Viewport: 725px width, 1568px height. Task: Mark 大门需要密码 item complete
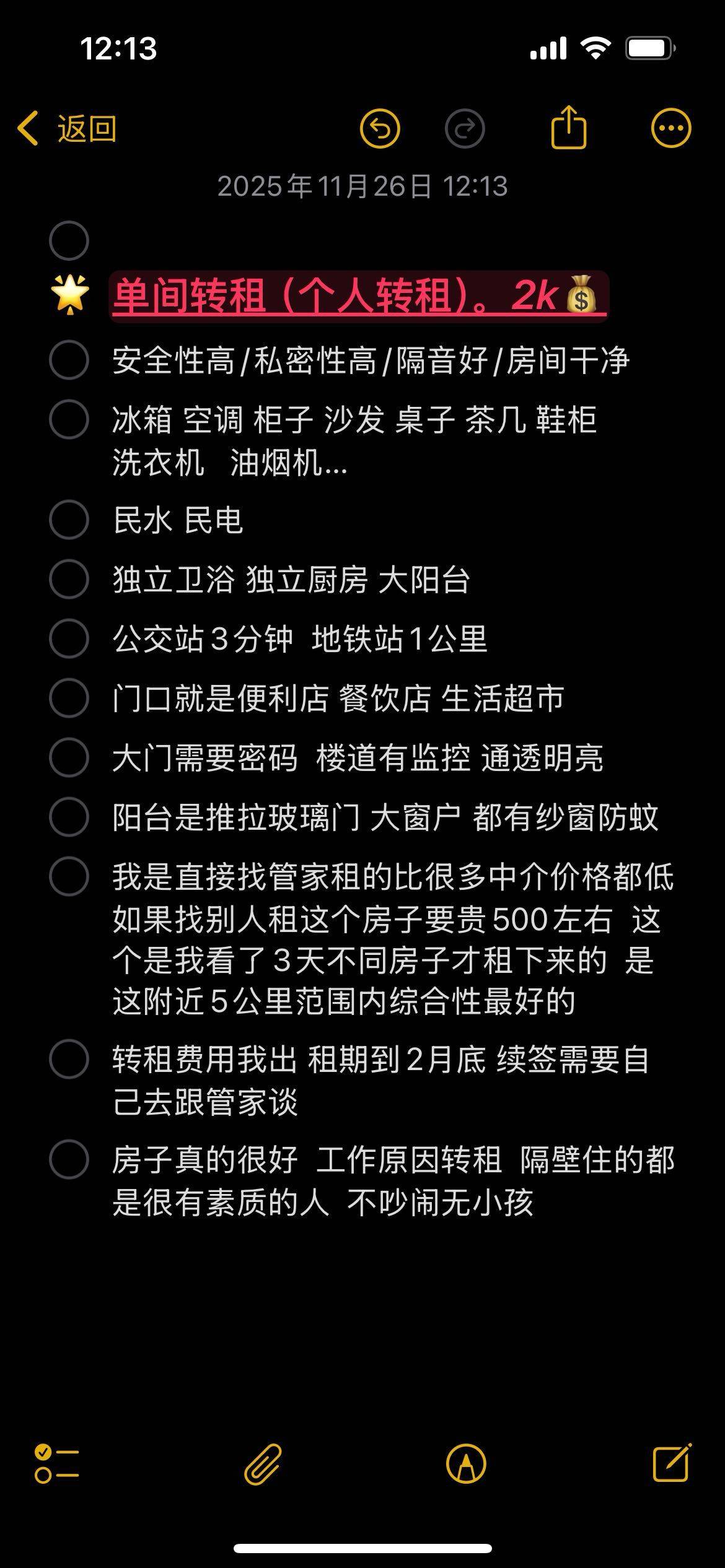pyautogui.click(x=69, y=757)
